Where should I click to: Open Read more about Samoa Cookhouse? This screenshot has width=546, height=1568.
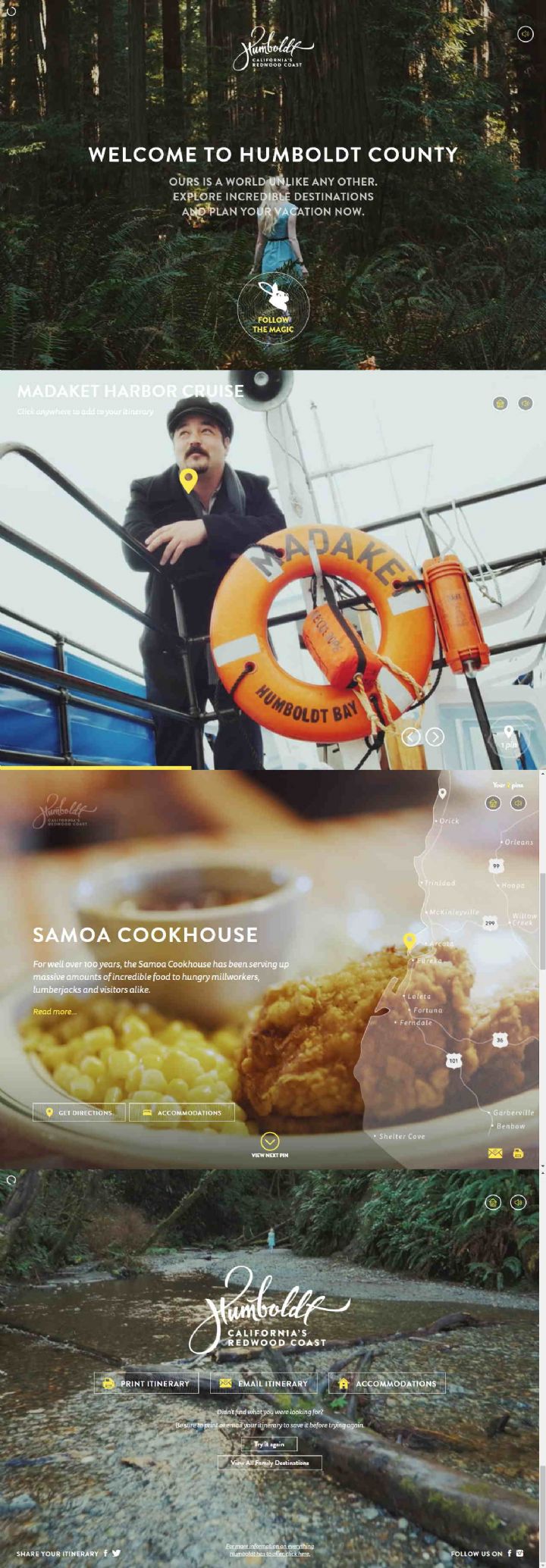click(x=55, y=1012)
